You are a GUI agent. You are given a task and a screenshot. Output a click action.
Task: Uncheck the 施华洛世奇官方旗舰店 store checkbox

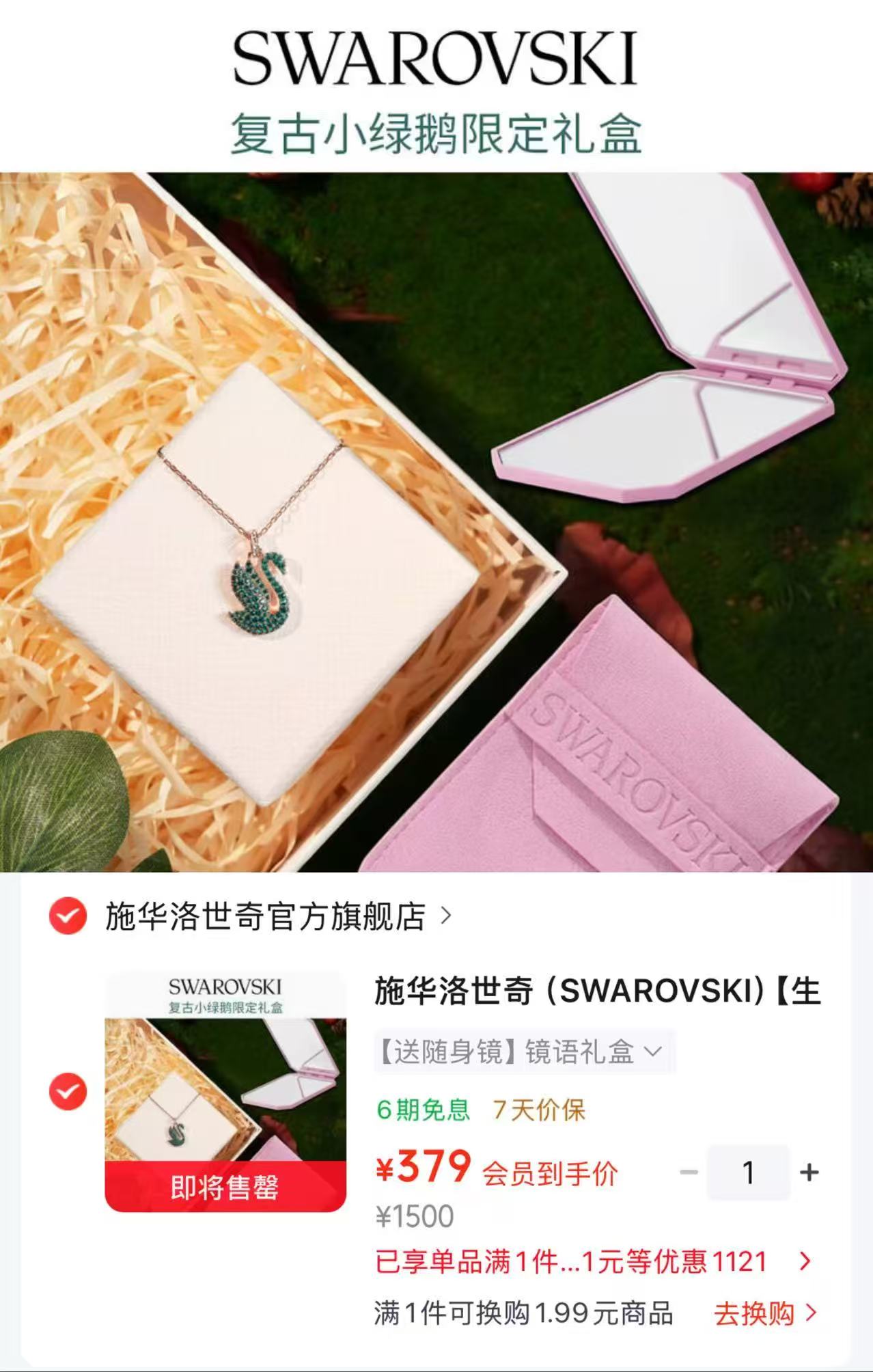tap(68, 916)
